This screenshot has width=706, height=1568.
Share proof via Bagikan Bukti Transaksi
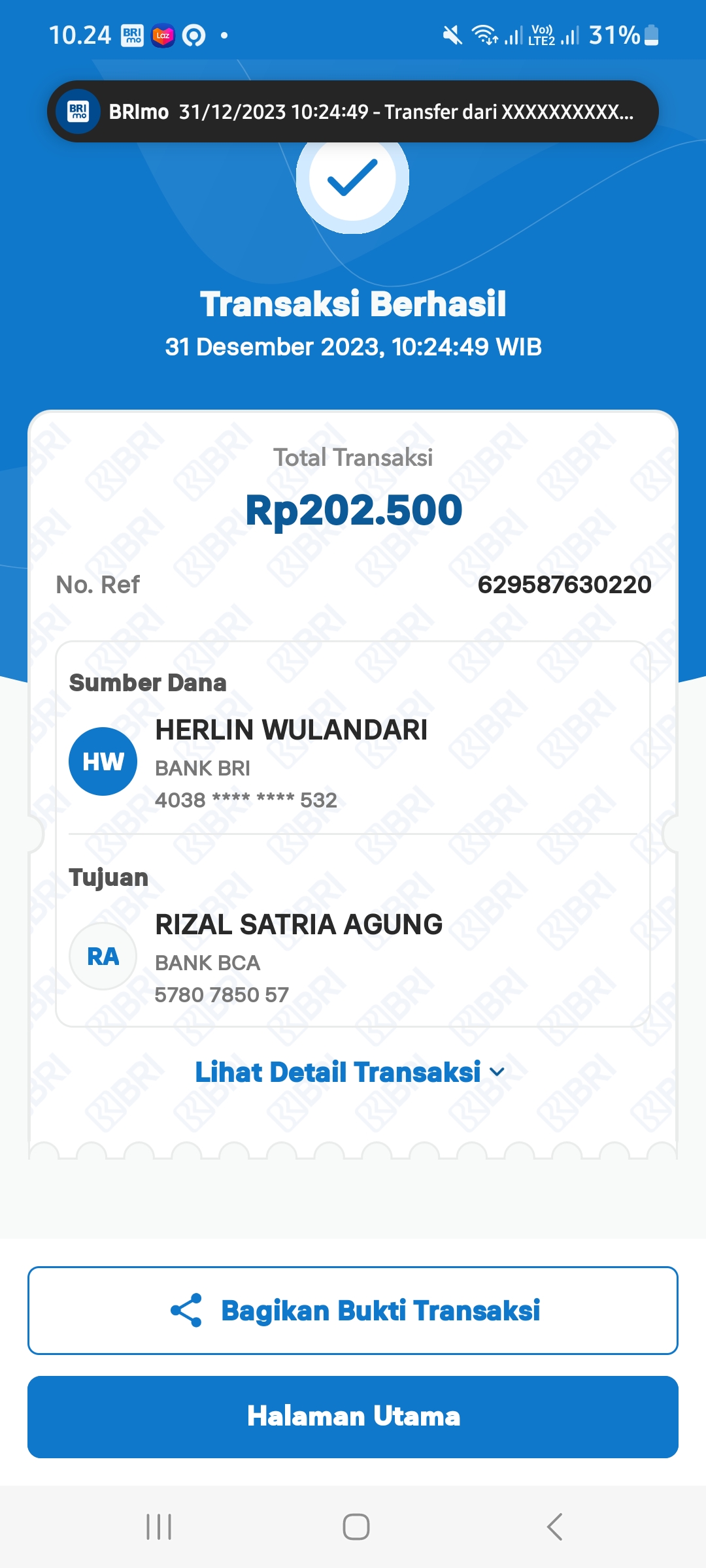pyautogui.click(x=353, y=1311)
